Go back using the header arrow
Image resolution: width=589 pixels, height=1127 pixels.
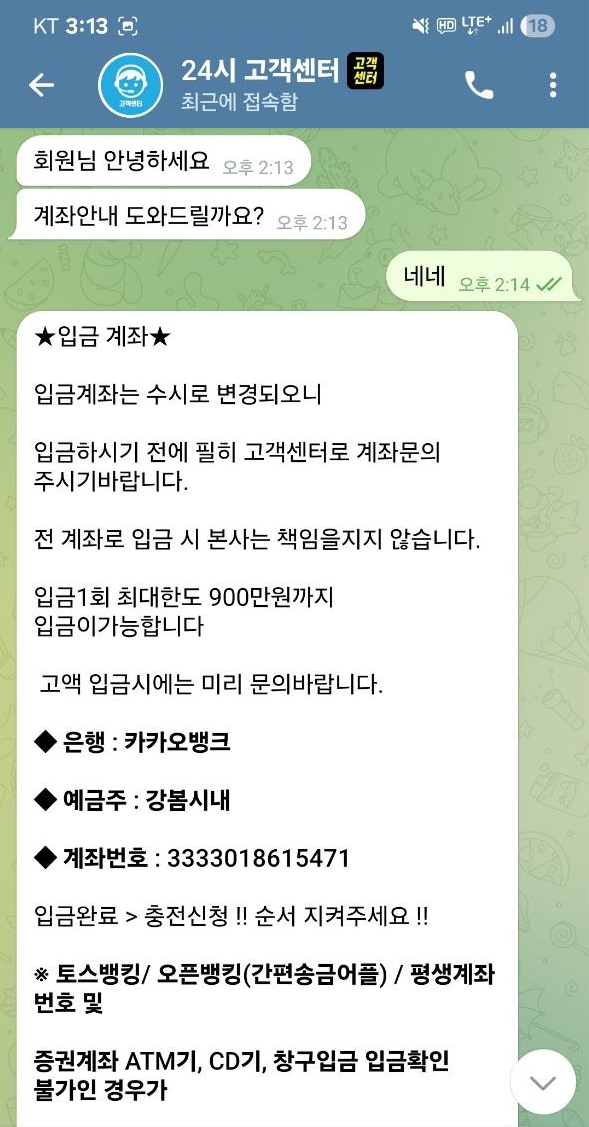(x=41, y=86)
